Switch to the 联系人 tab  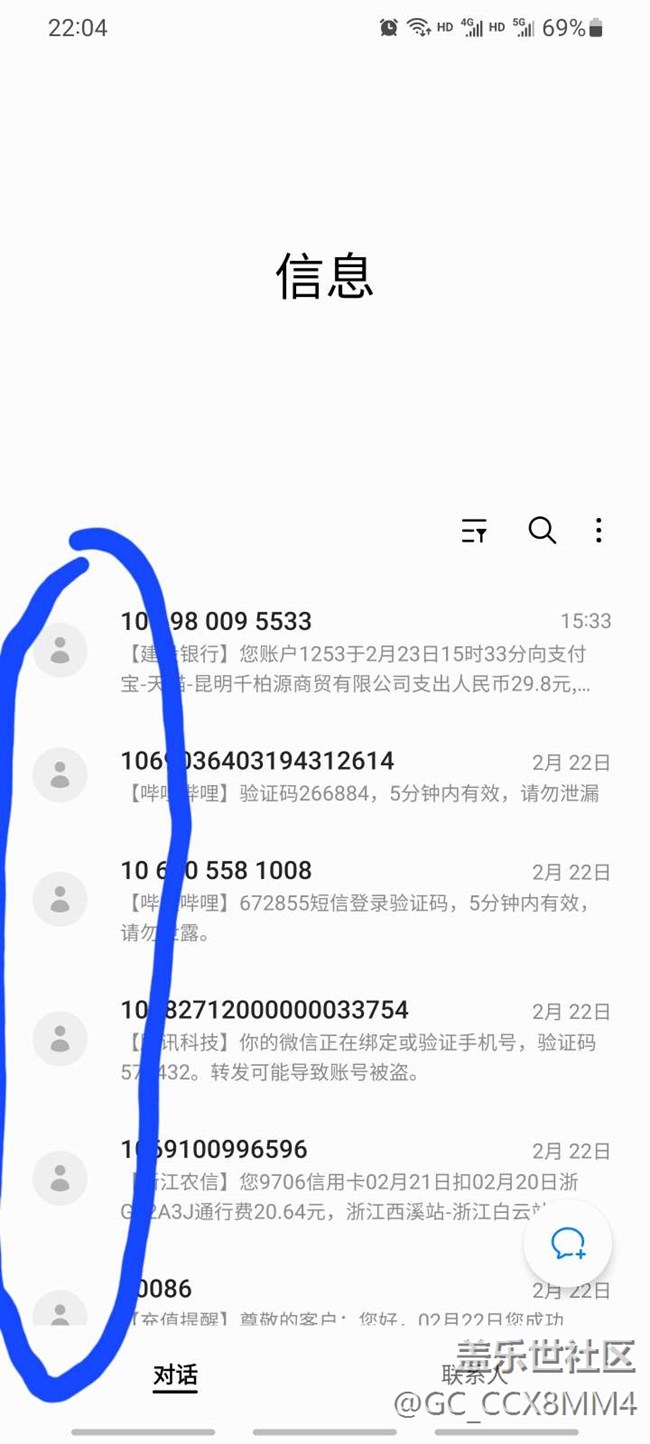[475, 1375]
